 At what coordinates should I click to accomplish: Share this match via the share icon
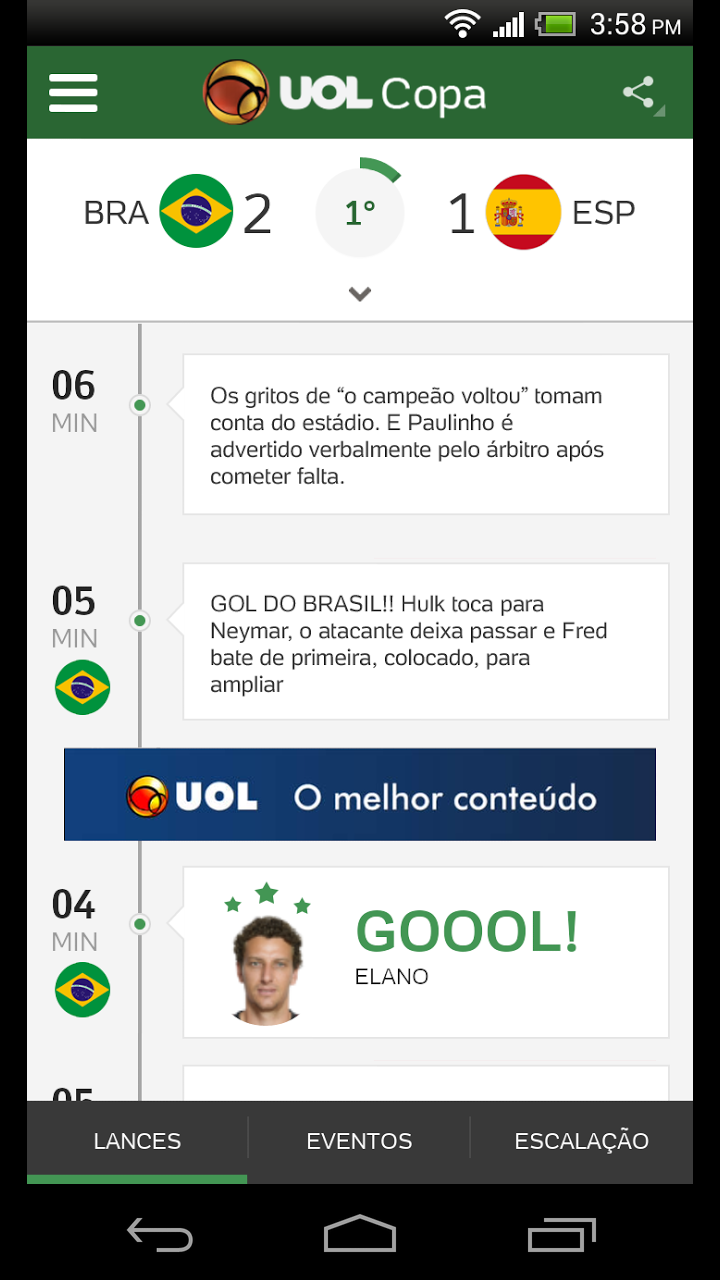(640, 93)
